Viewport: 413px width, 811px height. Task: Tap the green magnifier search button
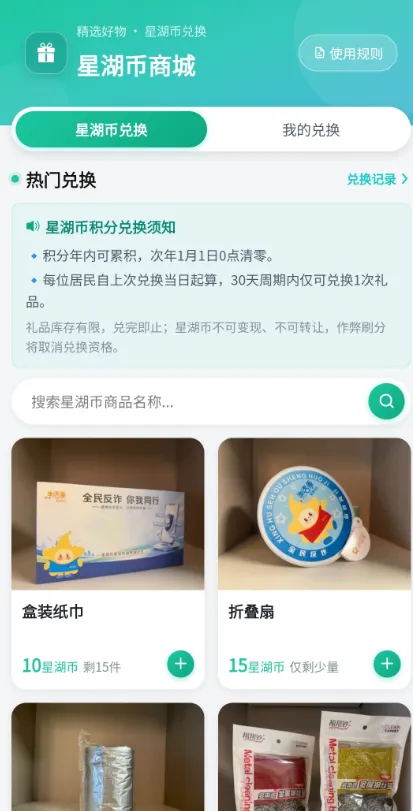point(386,401)
